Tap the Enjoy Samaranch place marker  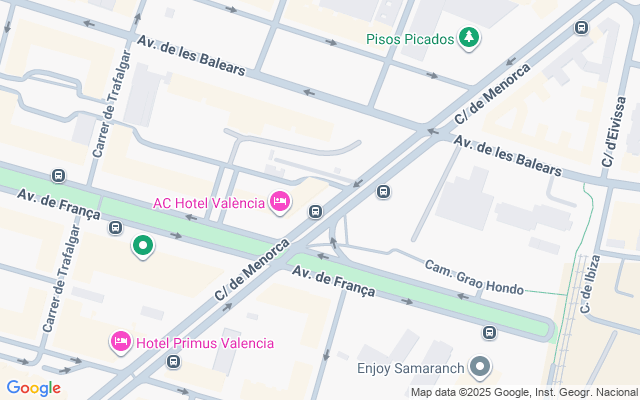coord(482,368)
